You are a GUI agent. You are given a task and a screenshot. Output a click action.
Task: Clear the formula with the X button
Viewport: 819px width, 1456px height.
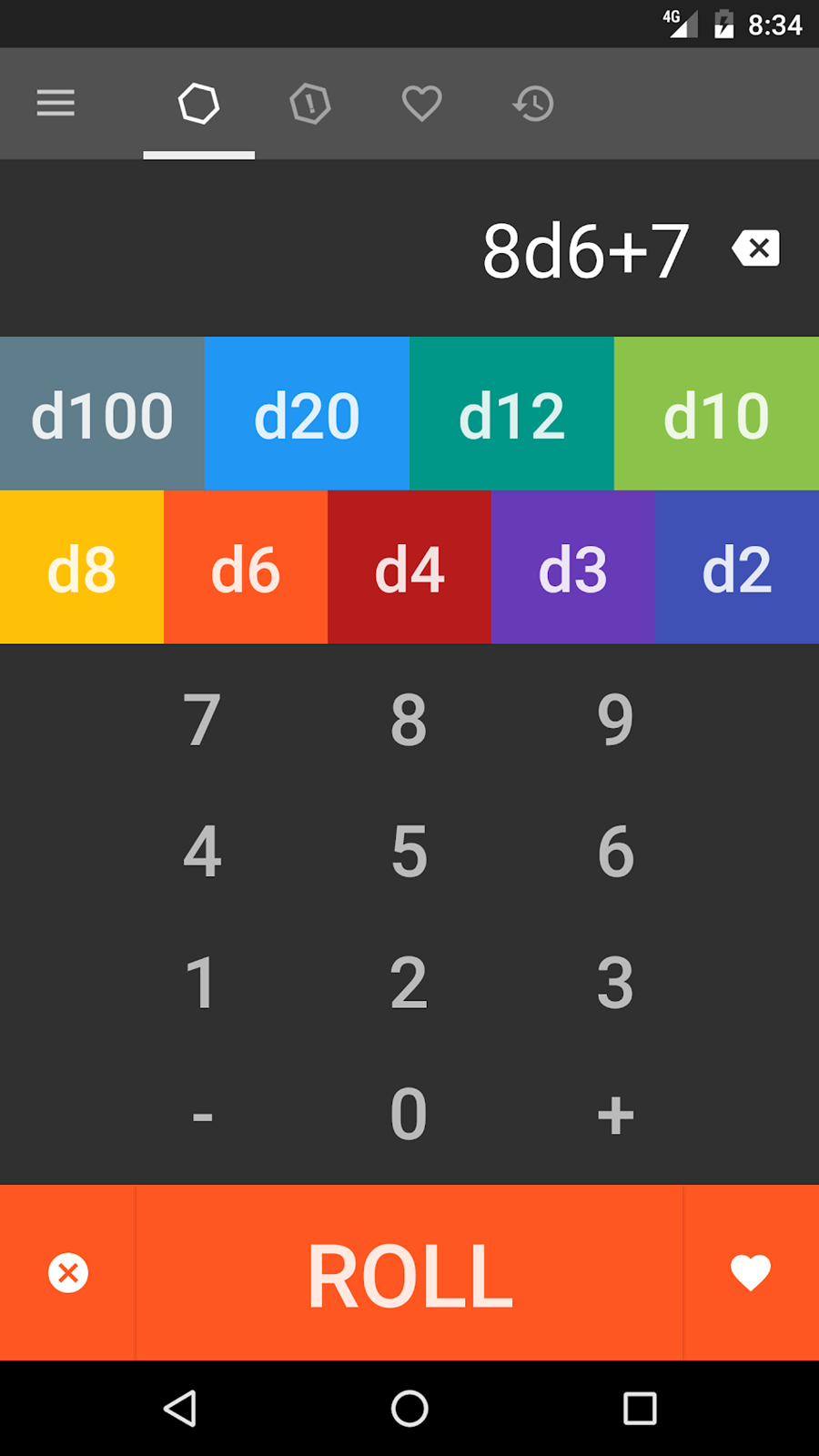click(68, 1273)
